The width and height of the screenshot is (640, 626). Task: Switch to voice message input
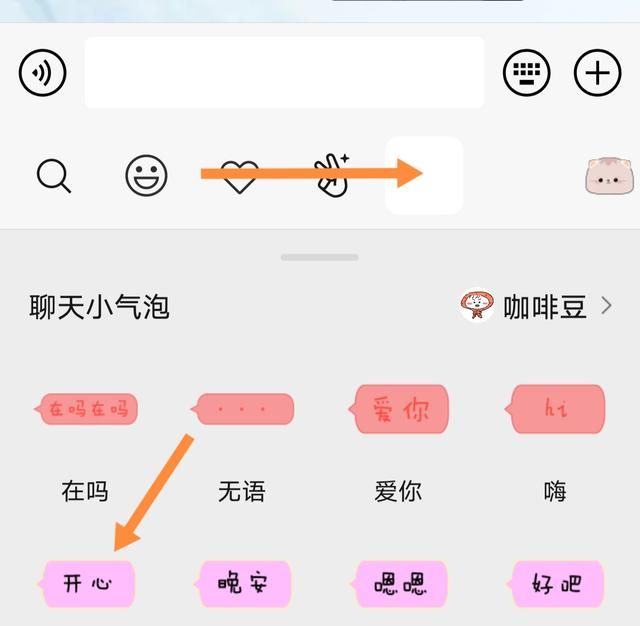click(x=42, y=72)
